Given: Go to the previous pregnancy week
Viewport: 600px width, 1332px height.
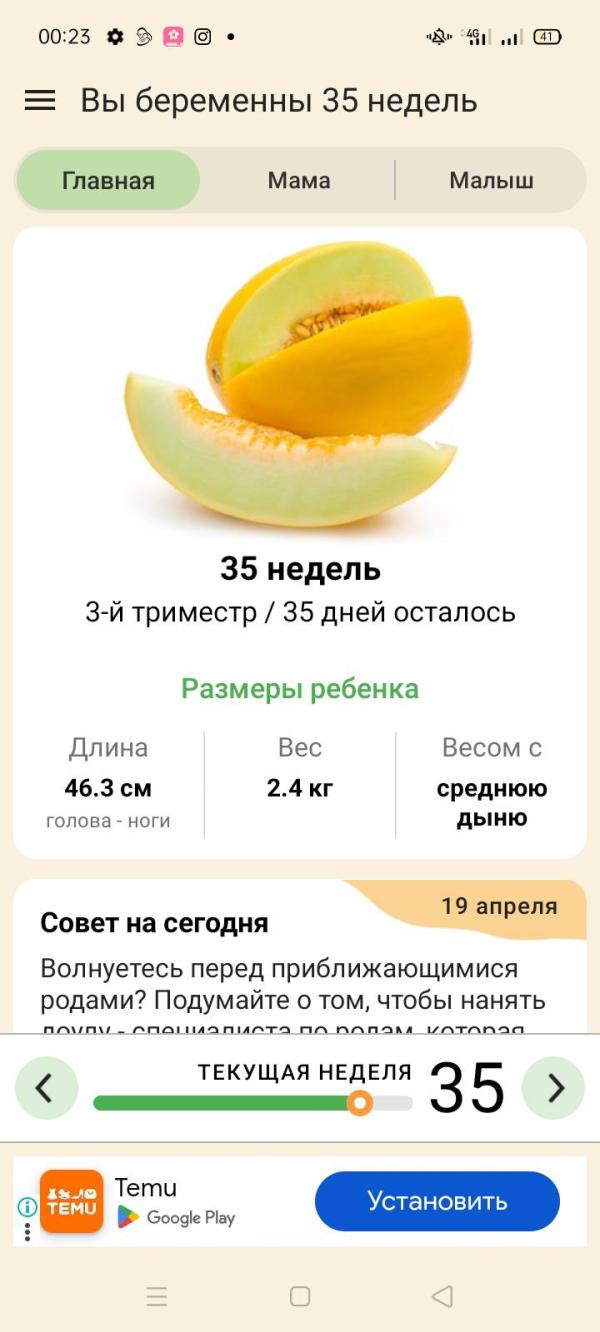Looking at the screenshot, I should point(46,1088).
